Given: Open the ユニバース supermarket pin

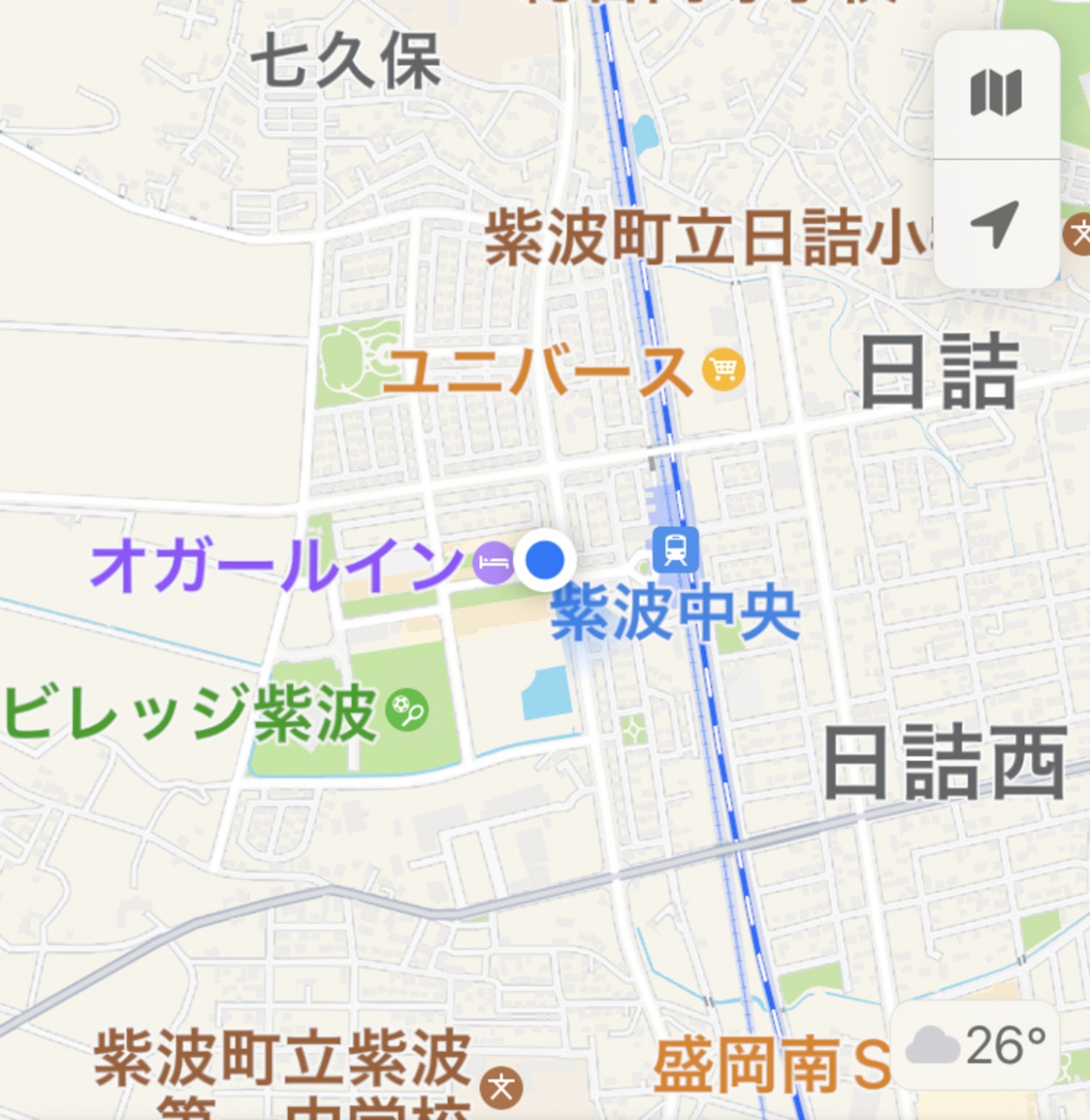Looking at the screenshot, I should [x=723, y=370].
